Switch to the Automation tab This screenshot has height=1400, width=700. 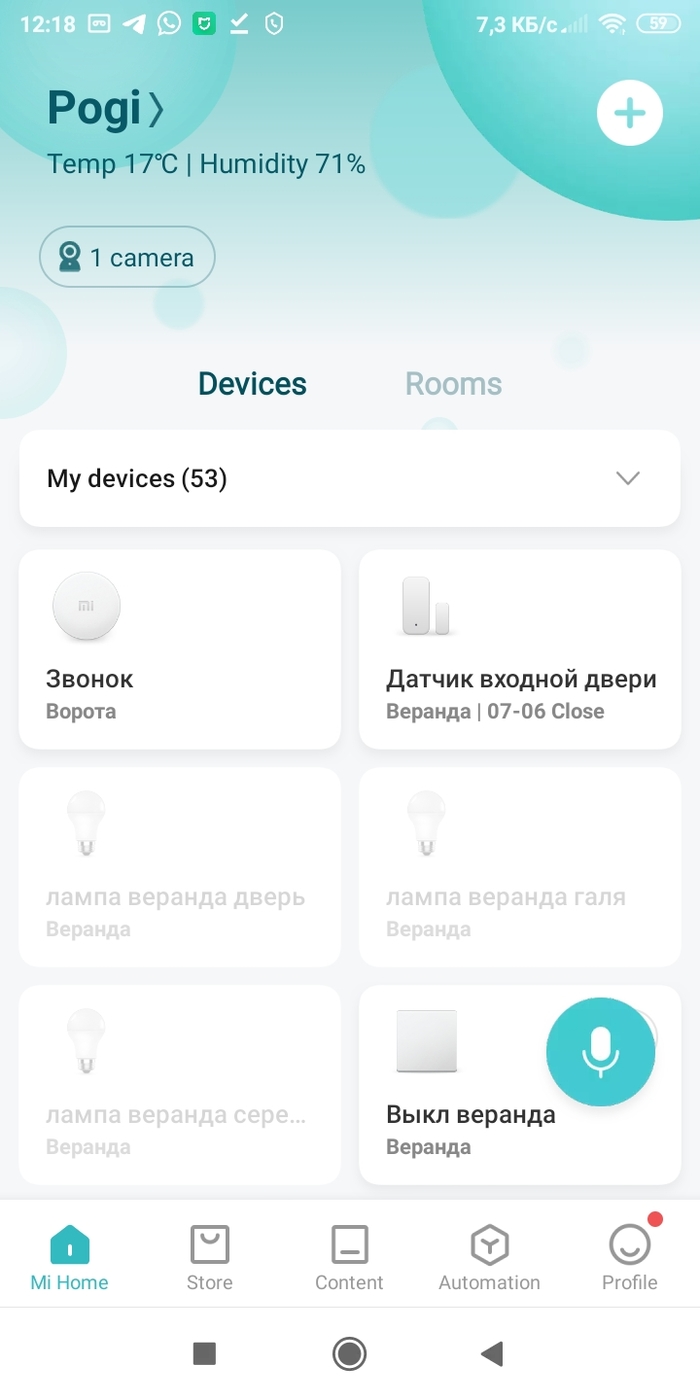[x=489, y=1258]
